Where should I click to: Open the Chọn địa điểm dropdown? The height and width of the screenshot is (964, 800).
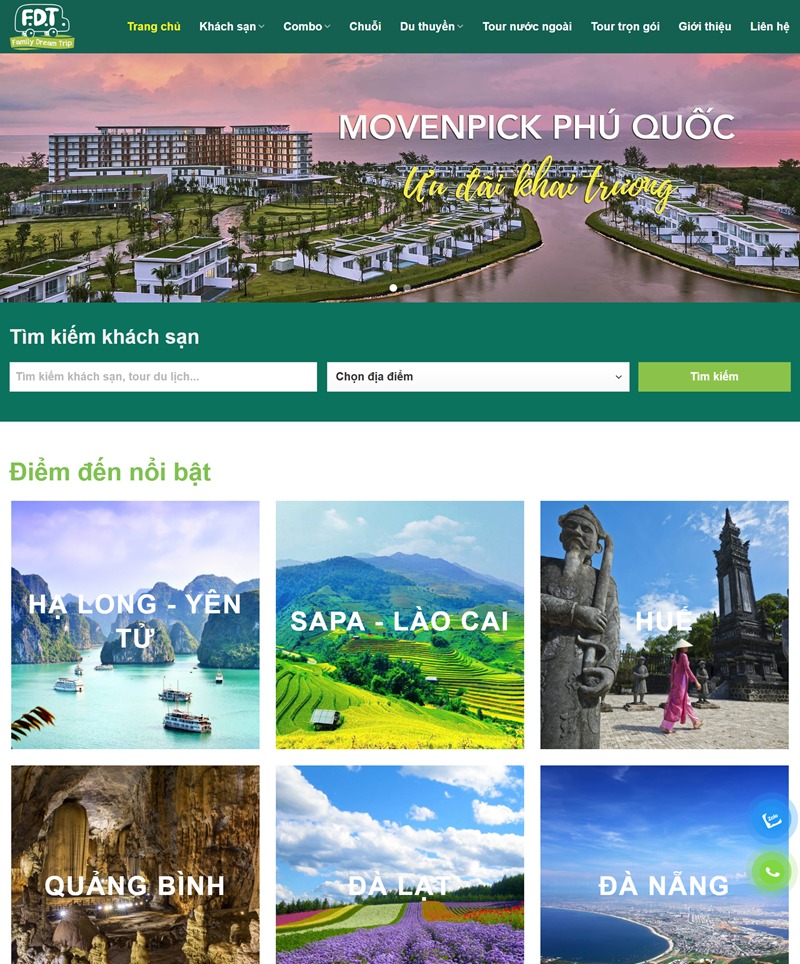pos(478,377)
